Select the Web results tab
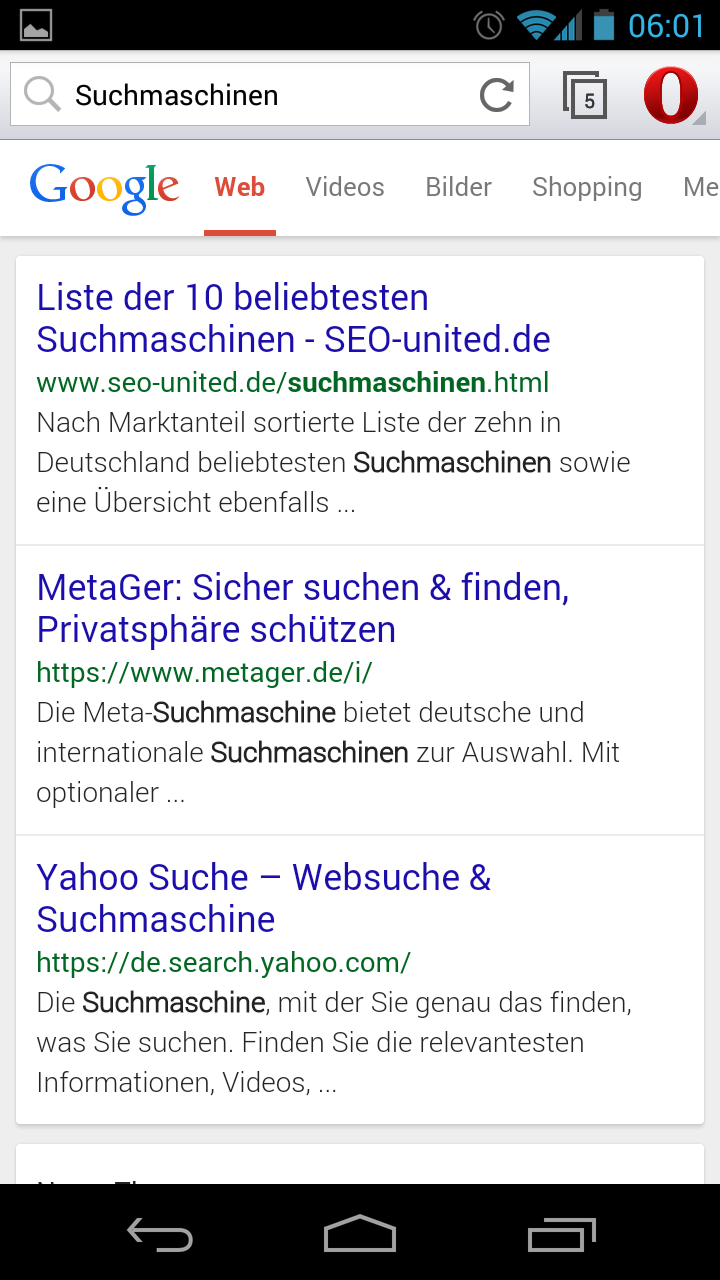This screenshot has width=720, height=1280. (240, 187)
